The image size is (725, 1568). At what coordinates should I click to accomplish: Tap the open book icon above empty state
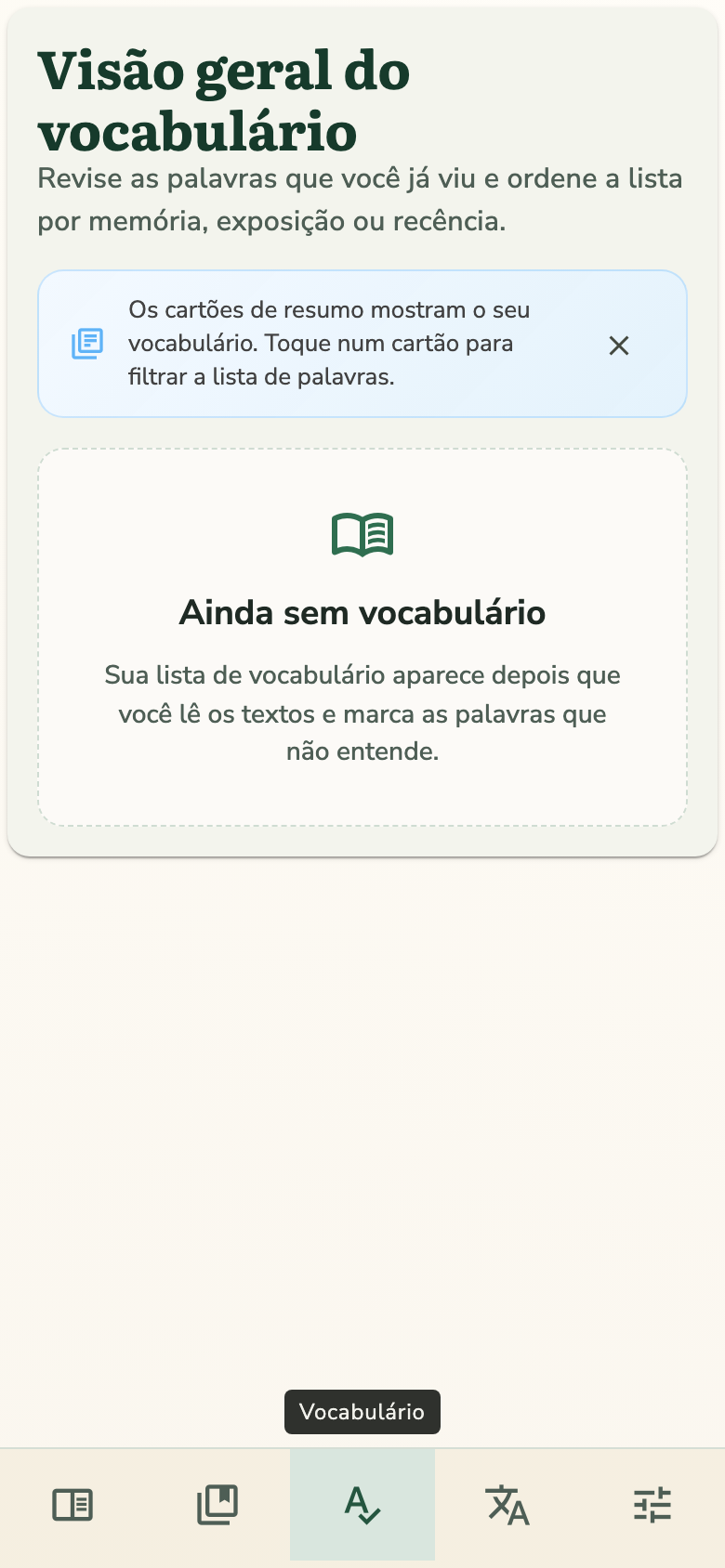(x=362, y=534)
